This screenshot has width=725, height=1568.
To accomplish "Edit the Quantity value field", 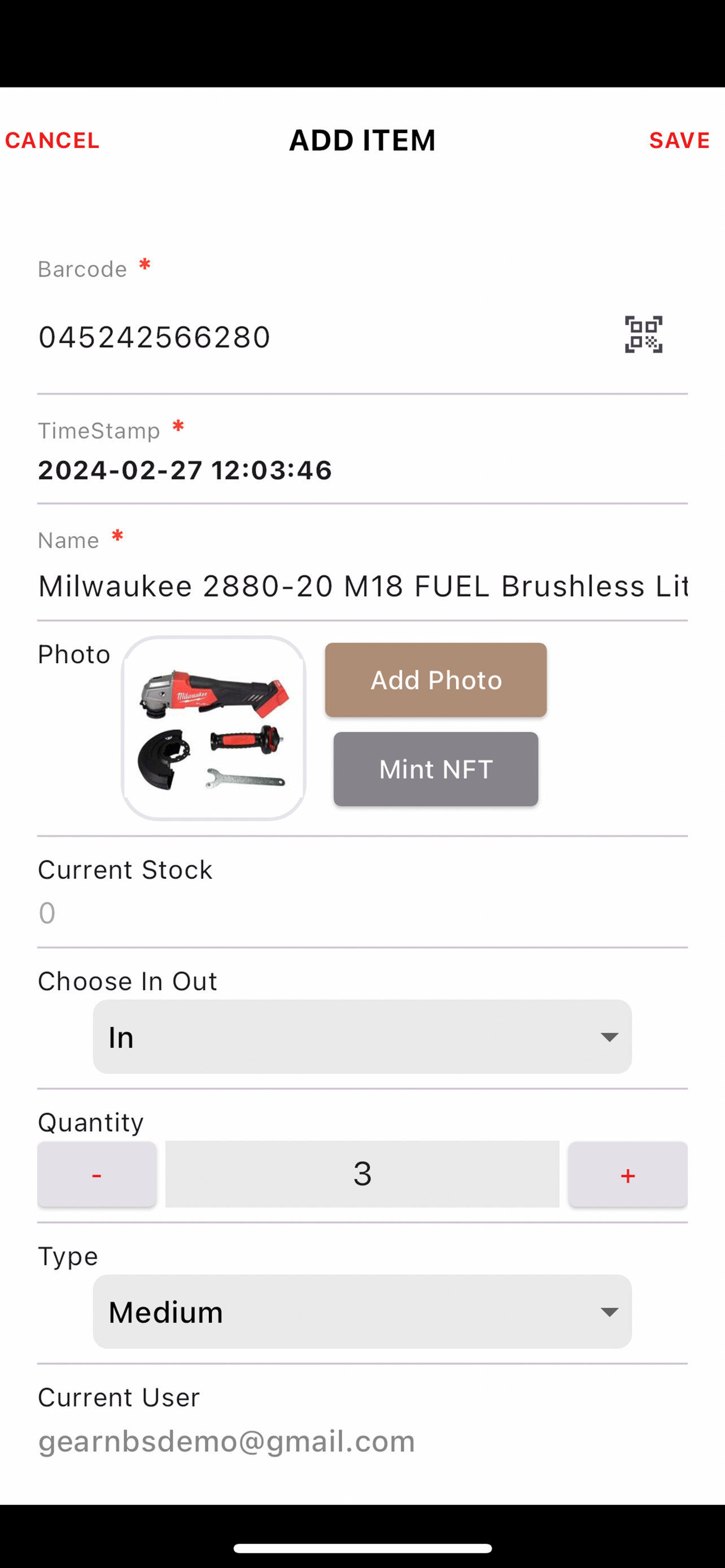I will pyautogui.click(x=362, y=1174).
